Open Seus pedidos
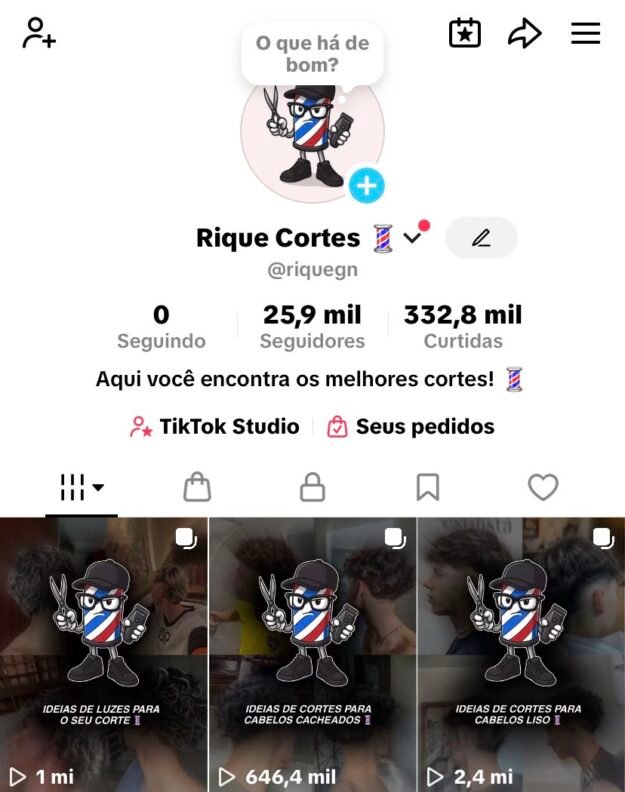625x792 pixels. point(411,427)
